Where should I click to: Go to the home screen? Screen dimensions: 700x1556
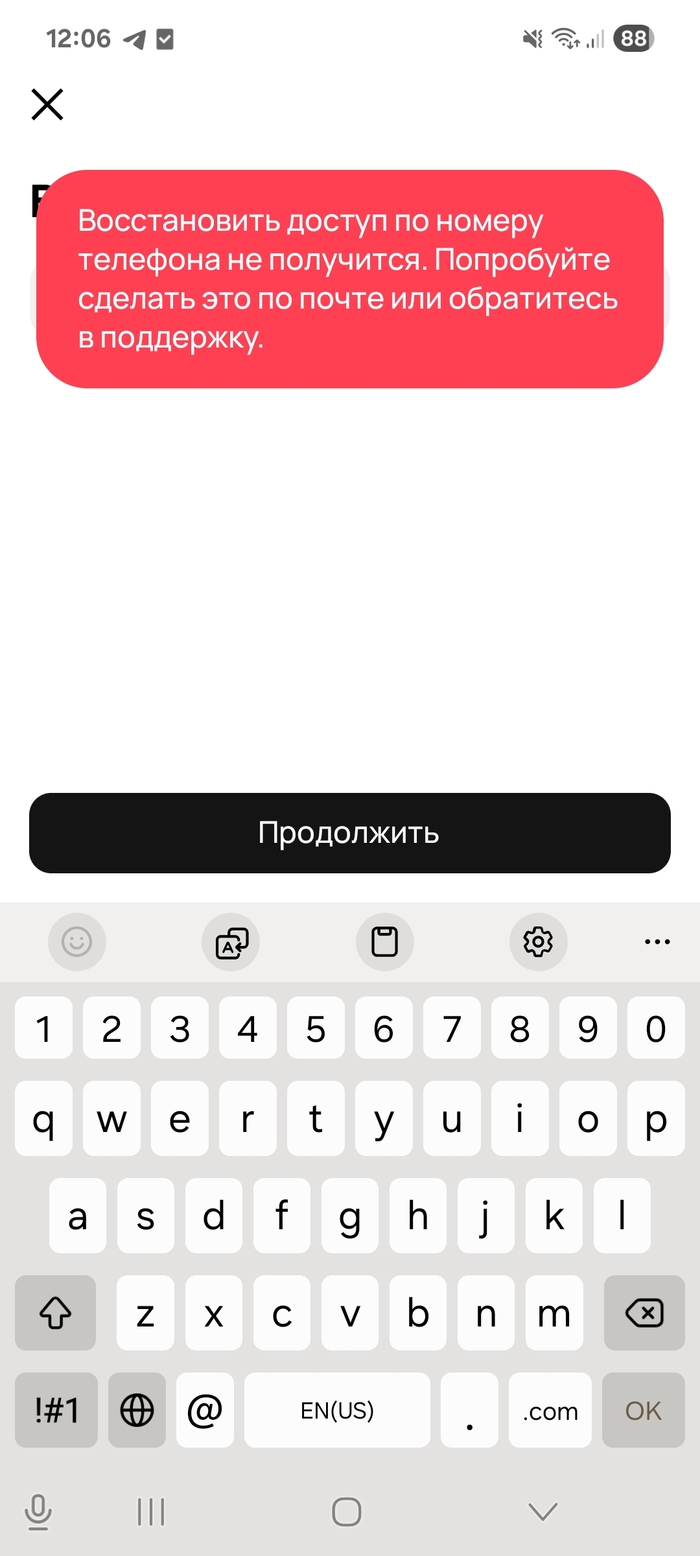point(346,1511)
